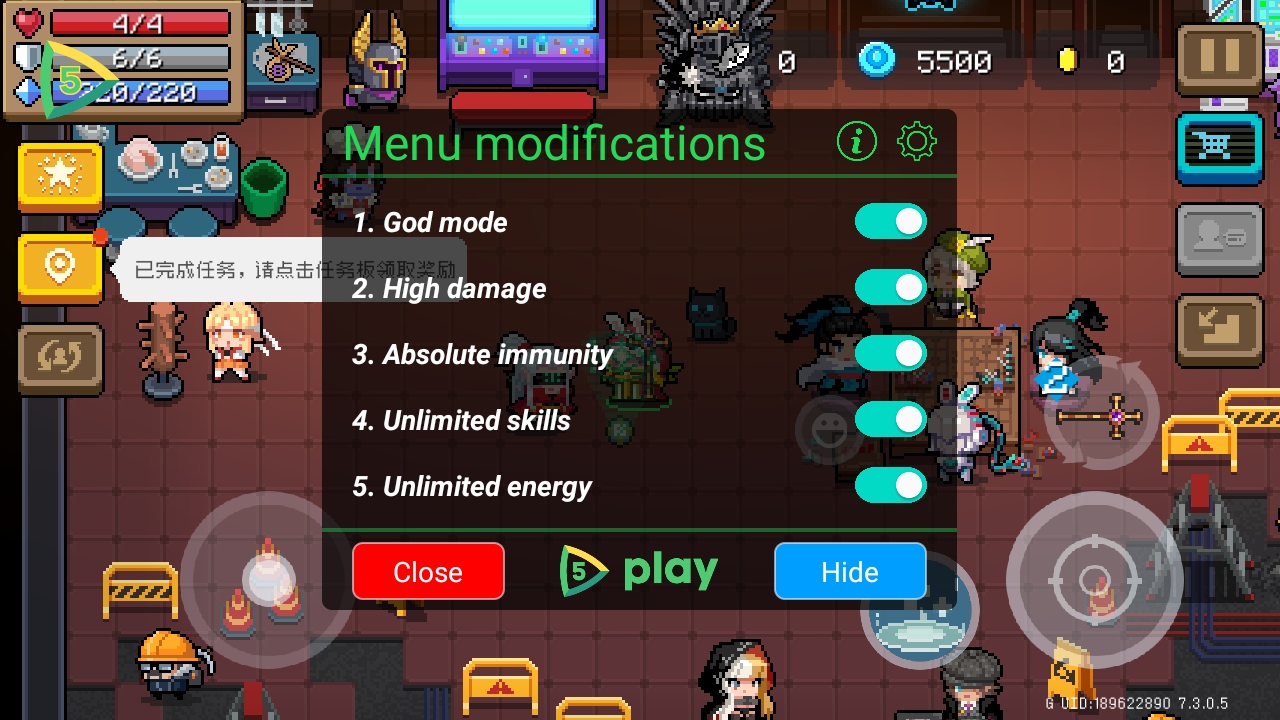Image resolution: width=1280 pixels, height=720 pixels.
Task: Open mod menu settings gear
Action: 916,142
